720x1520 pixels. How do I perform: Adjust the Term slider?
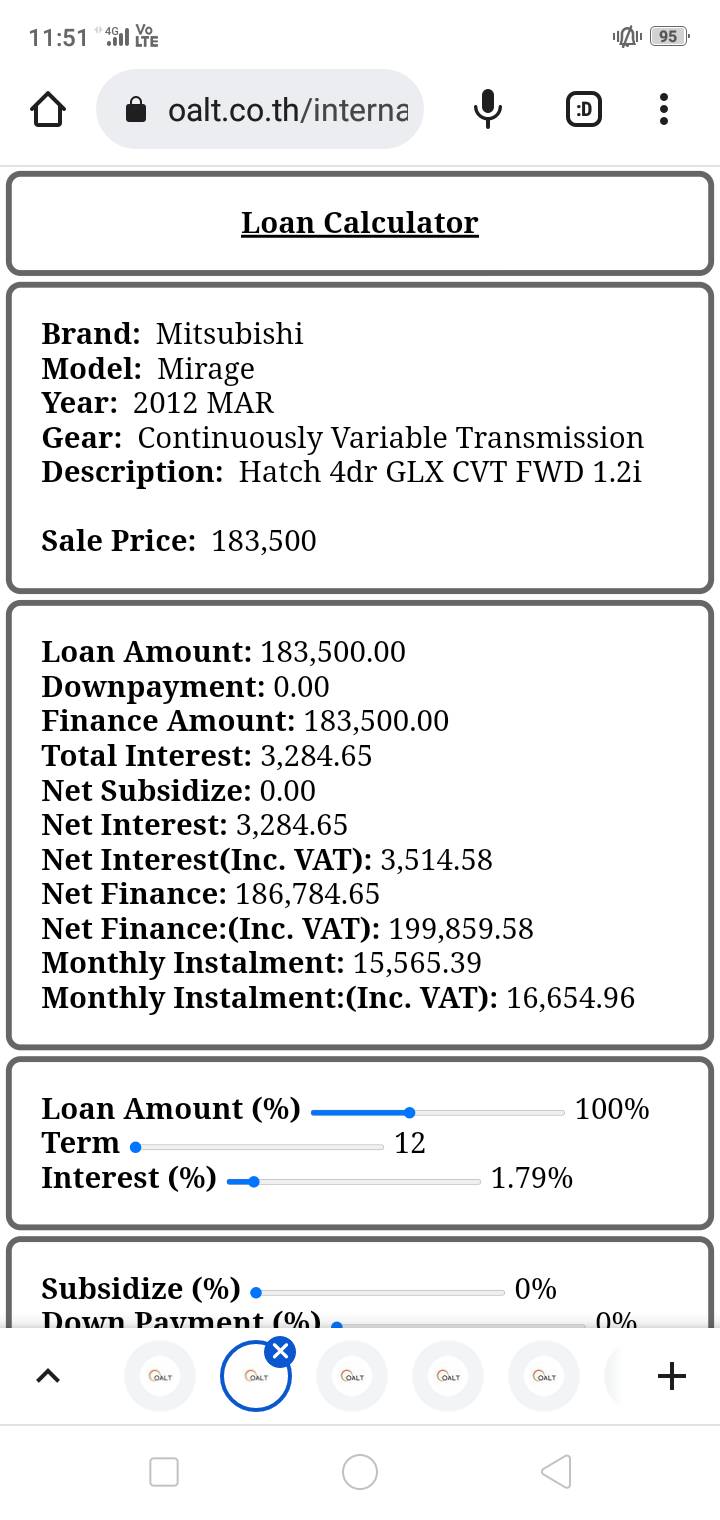pos(136,1147)
